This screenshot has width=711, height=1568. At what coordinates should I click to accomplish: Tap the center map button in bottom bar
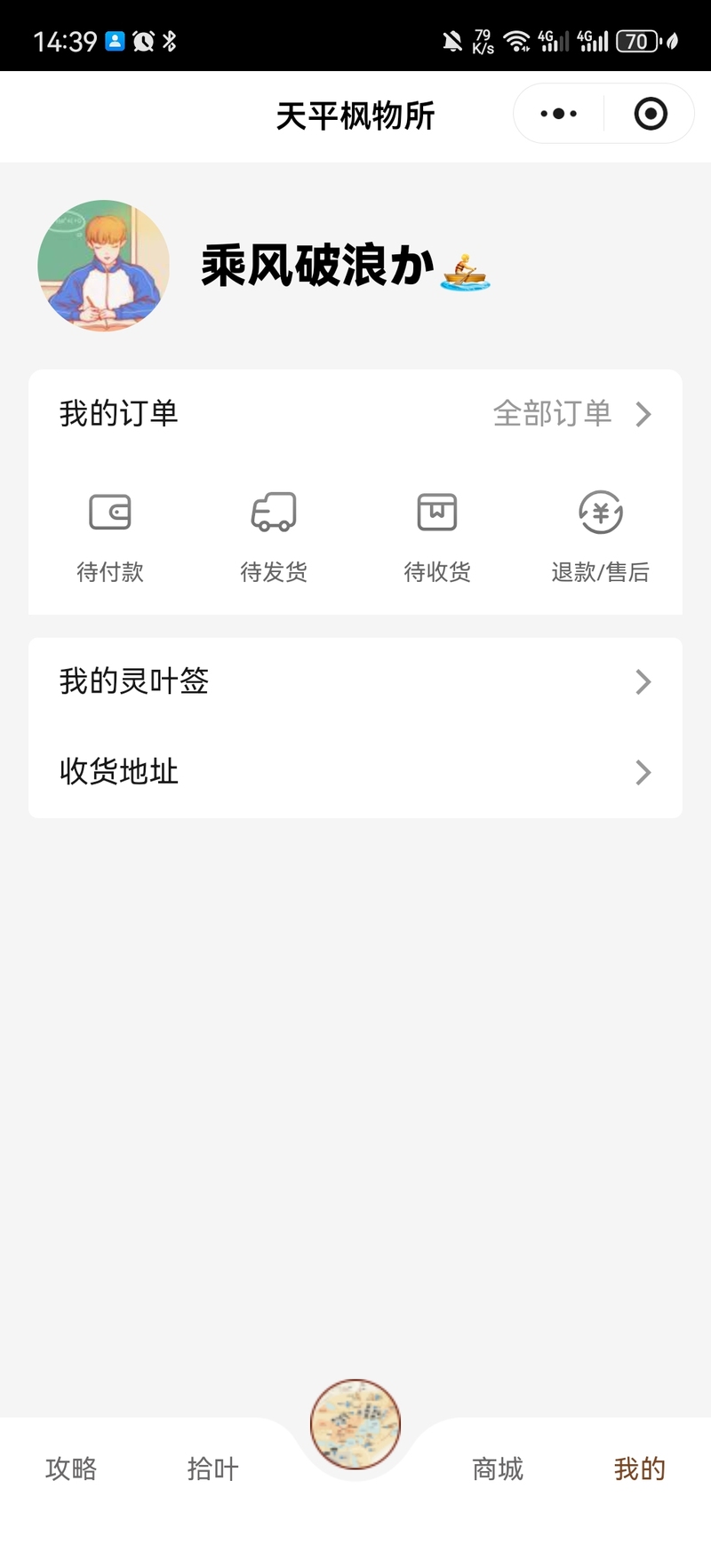click(x=355, y=1424)
